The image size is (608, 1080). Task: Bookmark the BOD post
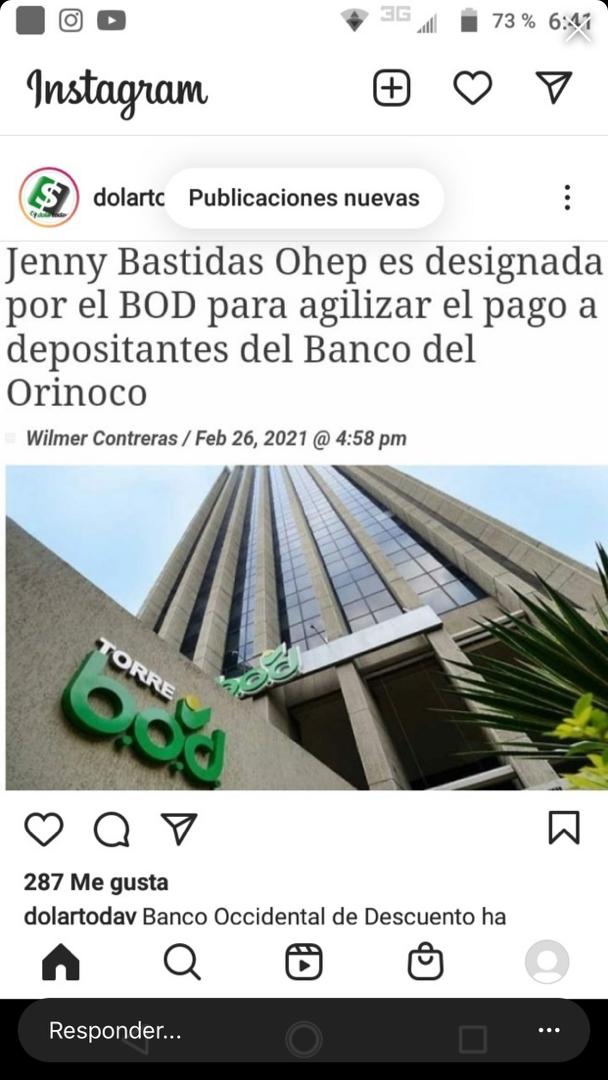tap(564, 827)
